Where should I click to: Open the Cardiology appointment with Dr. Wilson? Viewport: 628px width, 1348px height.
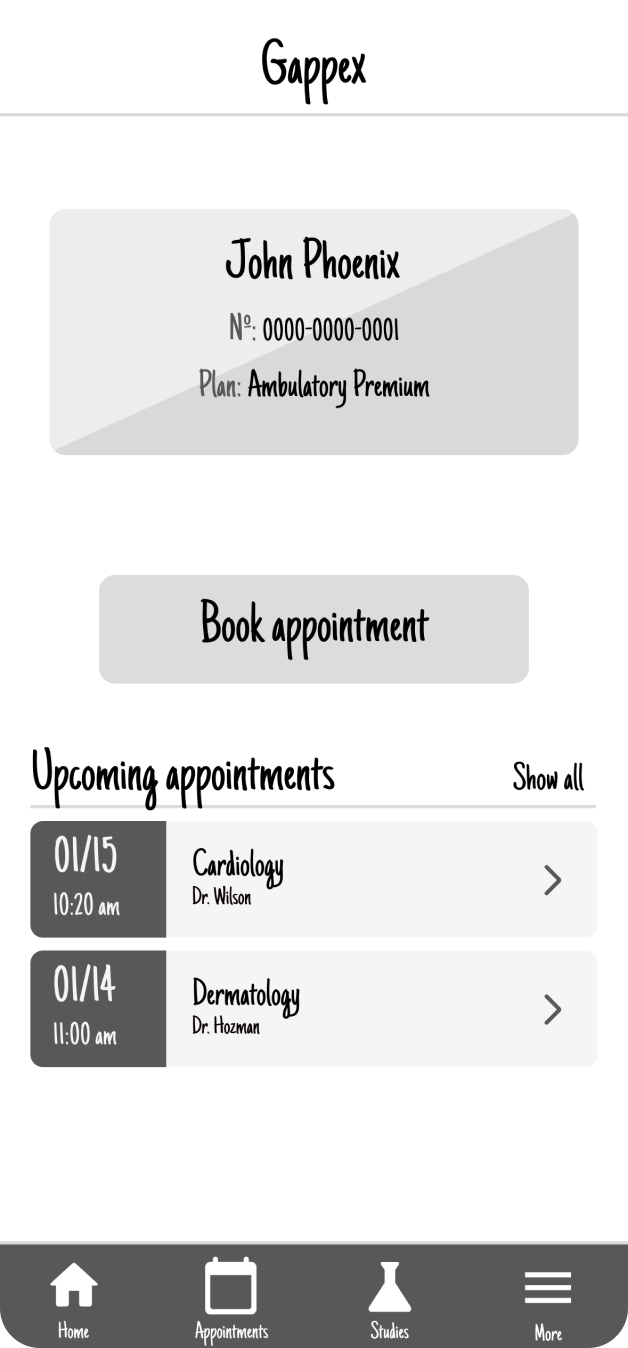point(313,879)
